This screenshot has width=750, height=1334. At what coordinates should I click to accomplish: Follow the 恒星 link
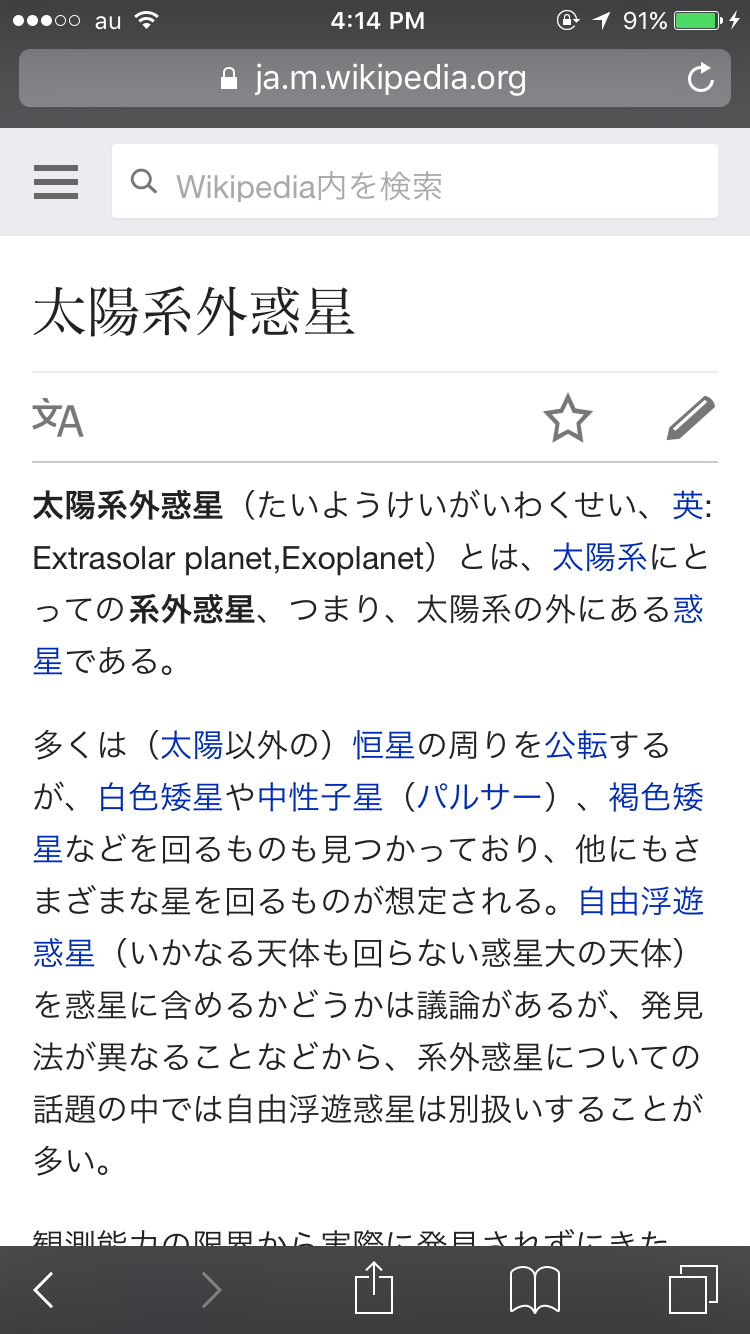pyautogui.click(x=383, y=745)
